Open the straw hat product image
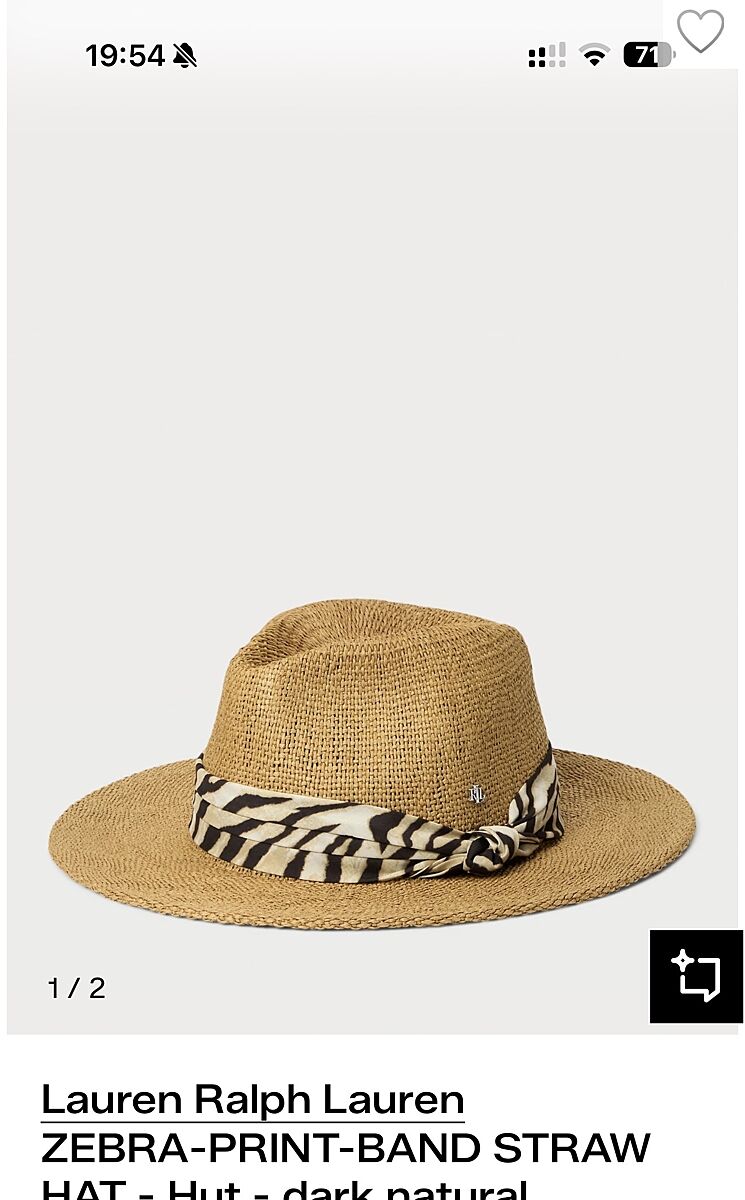 (x=372, y=760)
